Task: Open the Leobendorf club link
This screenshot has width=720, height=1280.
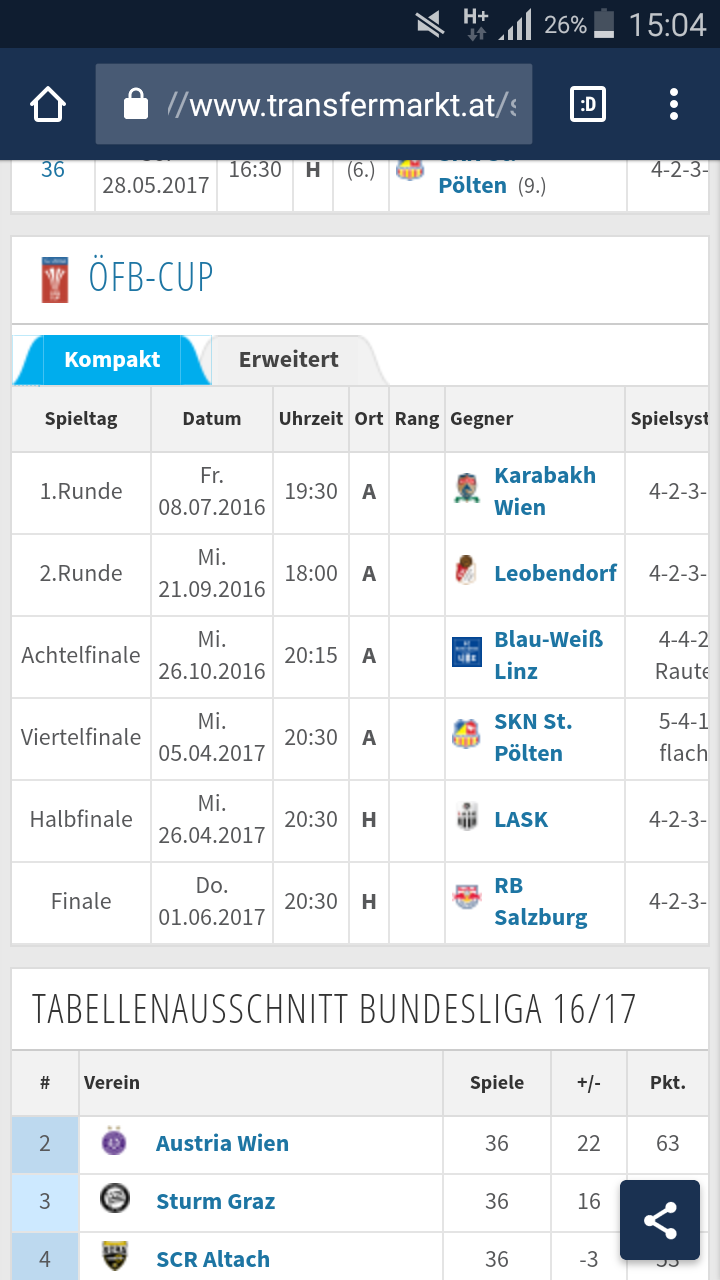Action: pos(555,573)
